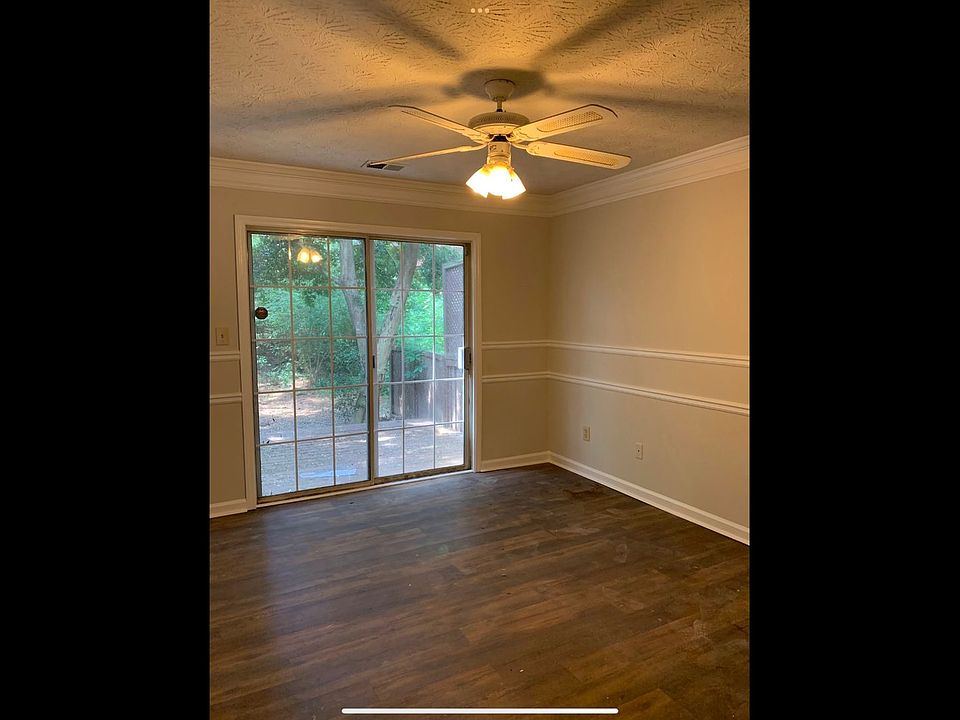Open the multitasking three-dot menu

[x=479, y=10]
